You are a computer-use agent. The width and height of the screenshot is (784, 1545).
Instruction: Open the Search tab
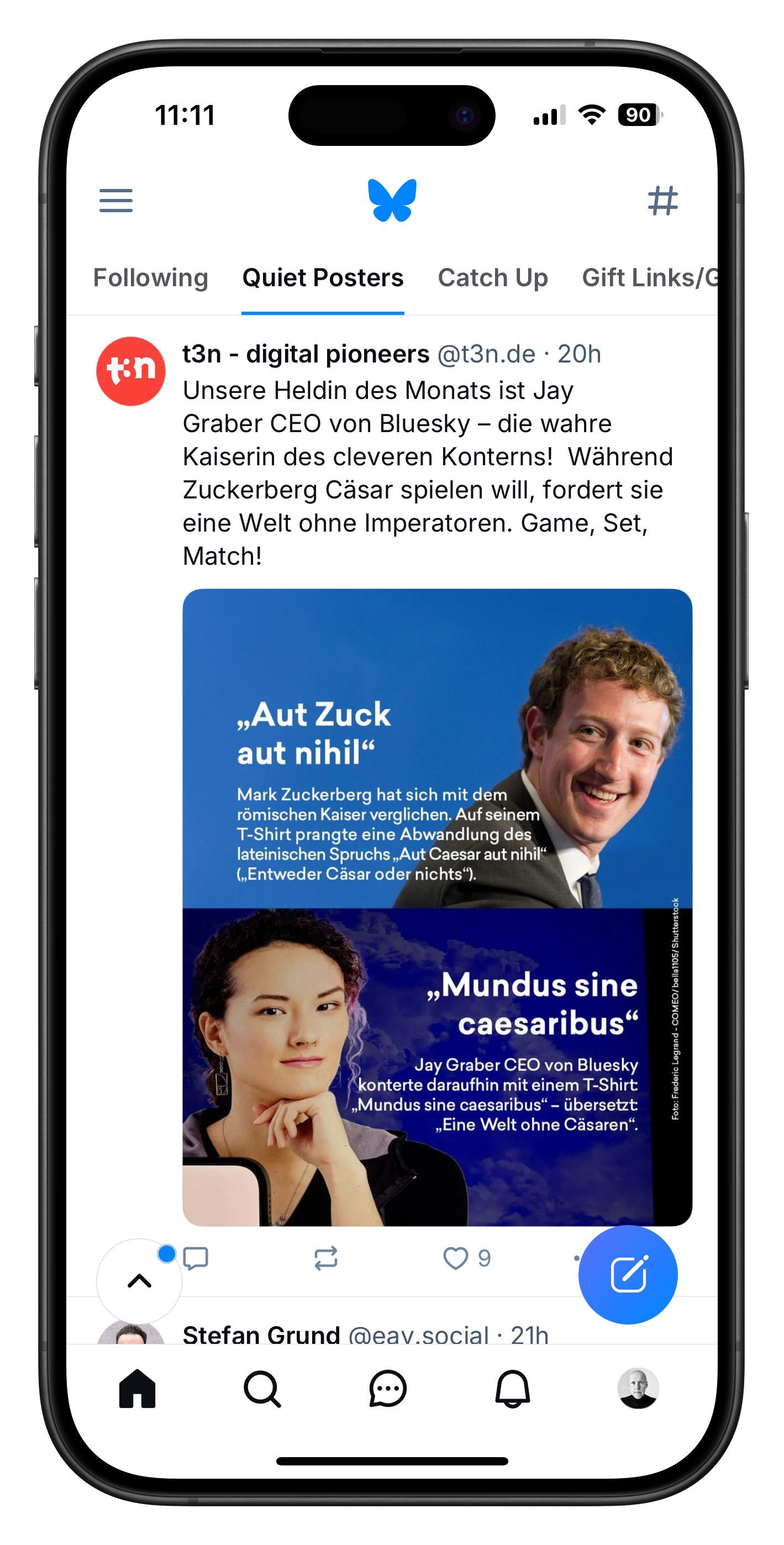pyautogui.click(x=262, y=1389)
